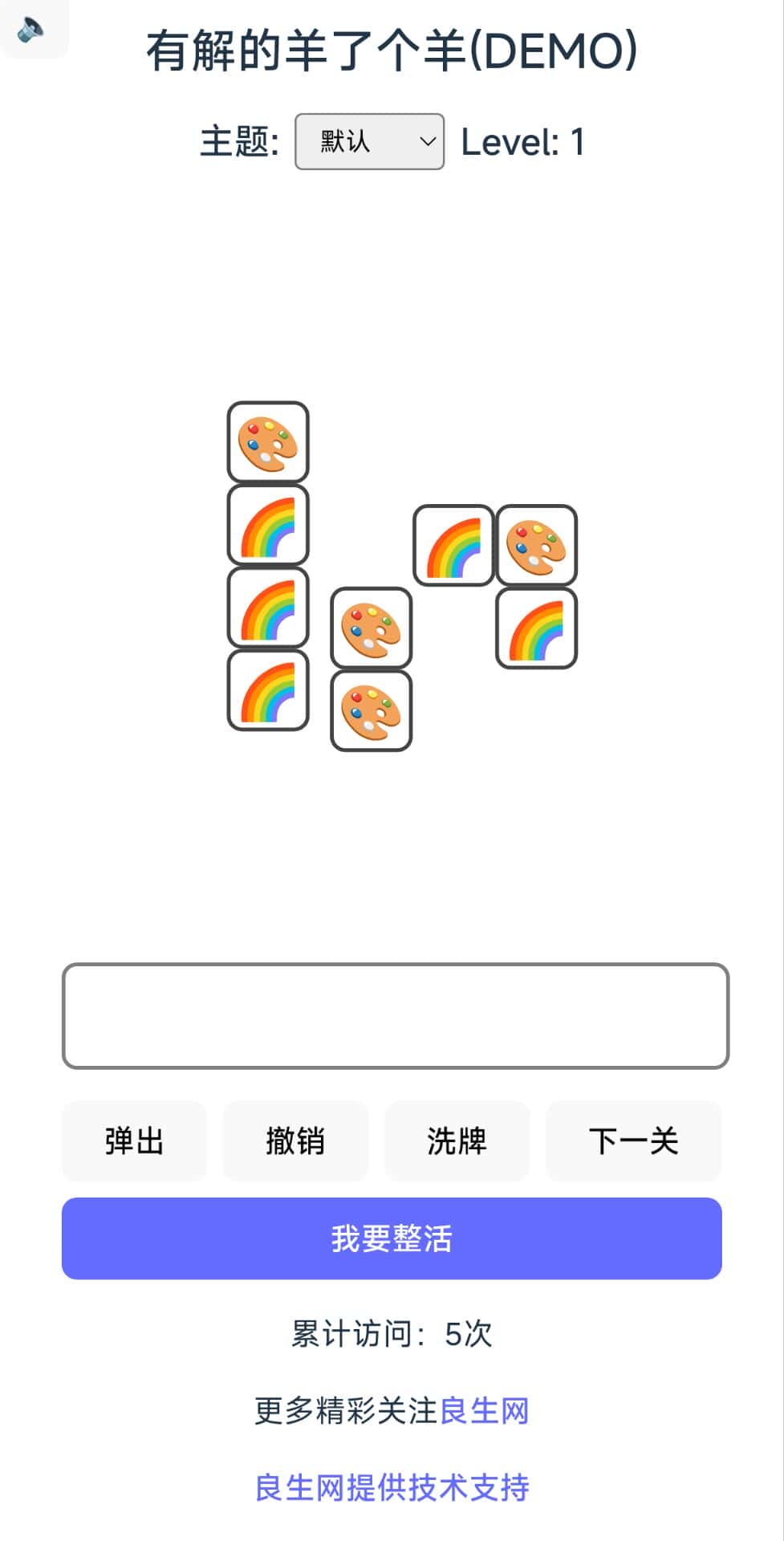Select the palette tile in the upper right group
This screenshot has height=1541, width=784.
tap(538, 546)
